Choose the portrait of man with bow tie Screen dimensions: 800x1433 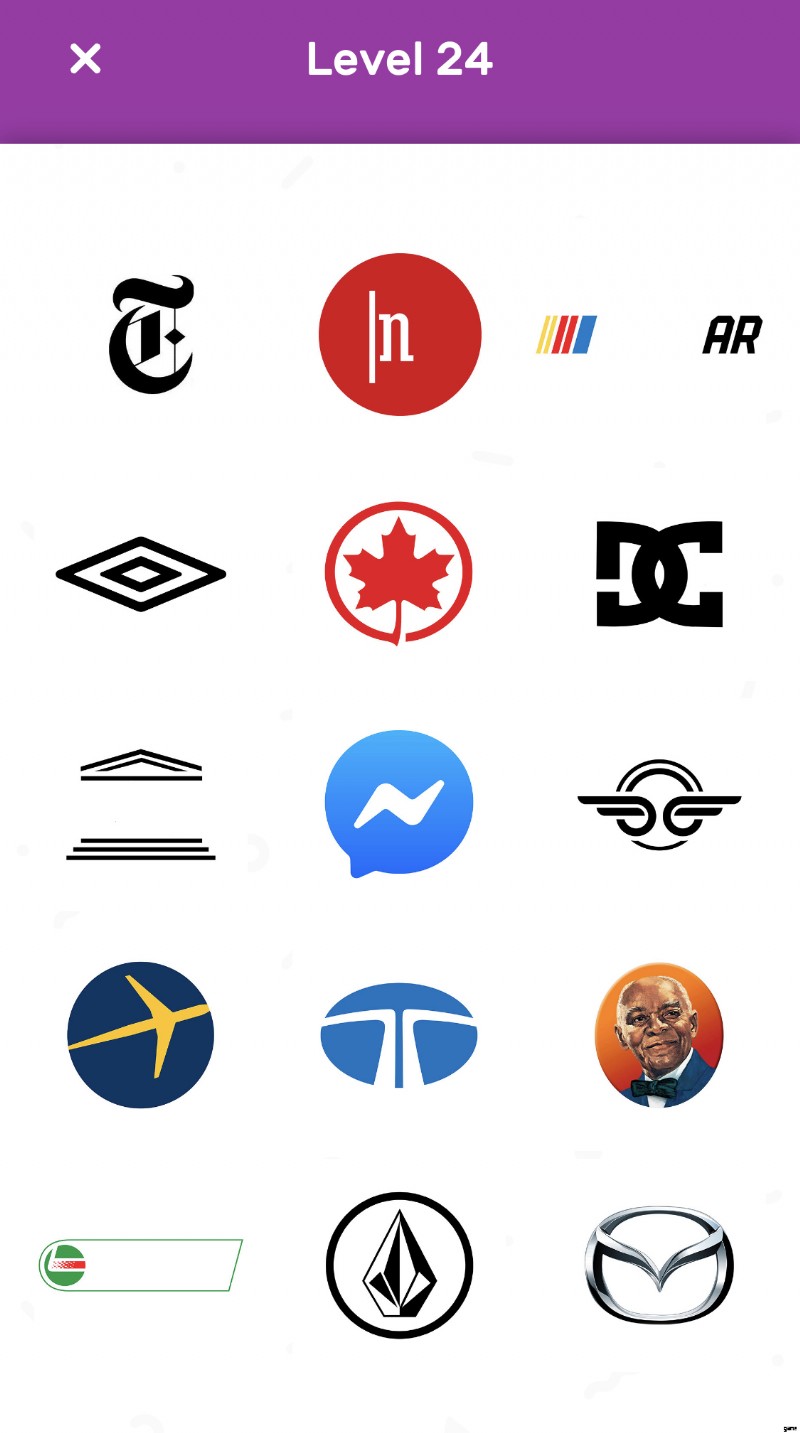click(x=659, y=1035)
